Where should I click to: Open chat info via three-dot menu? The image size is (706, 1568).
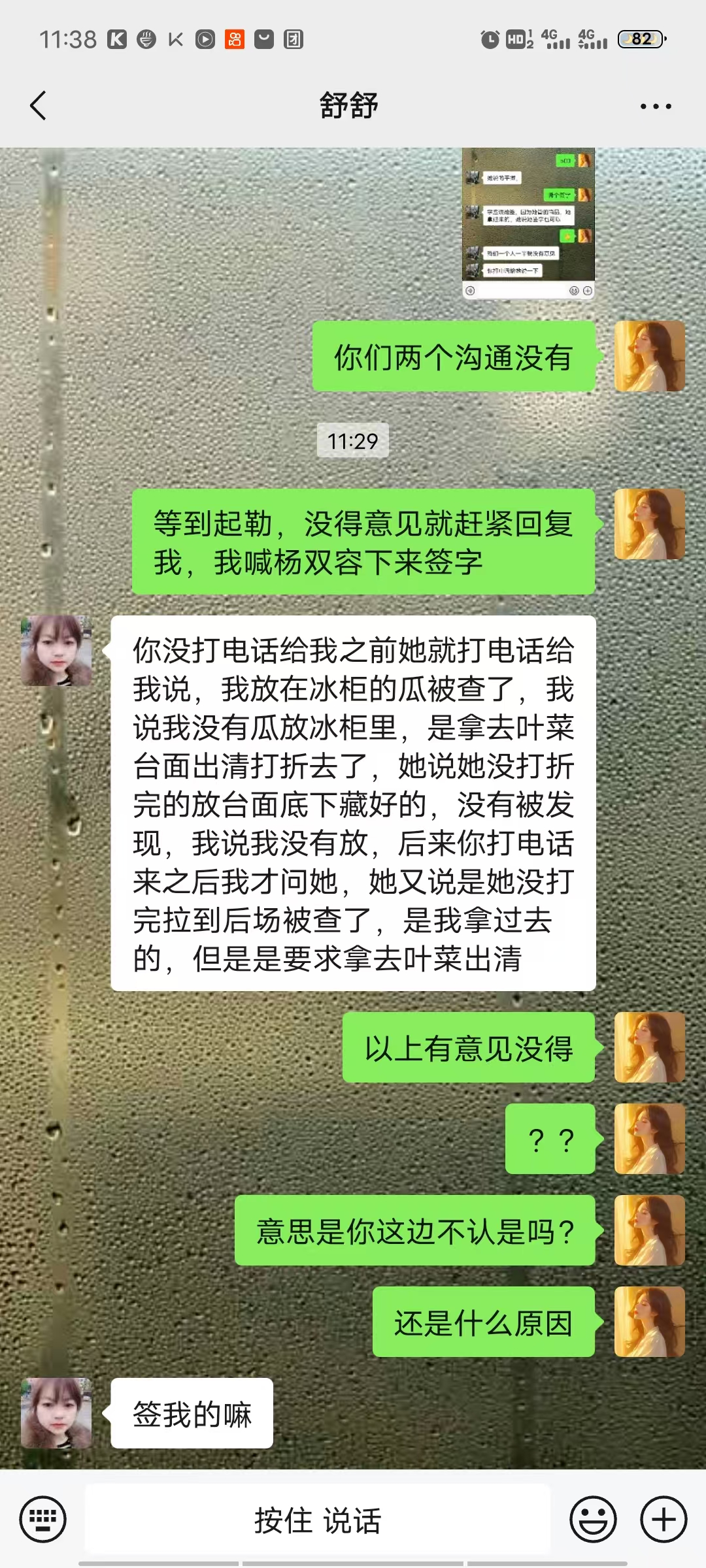tap(656, 106)
